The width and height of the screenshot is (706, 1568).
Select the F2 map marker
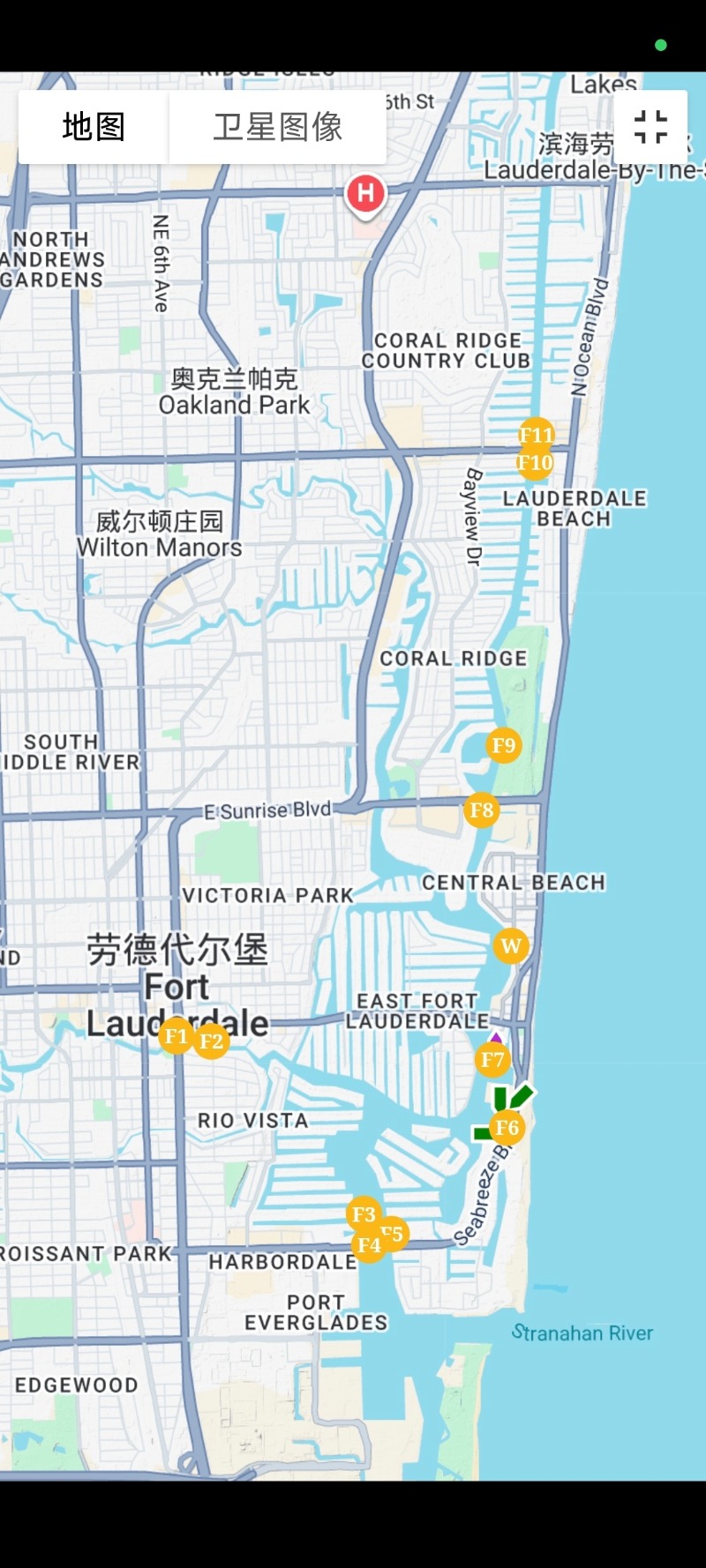click(213, 1042)
